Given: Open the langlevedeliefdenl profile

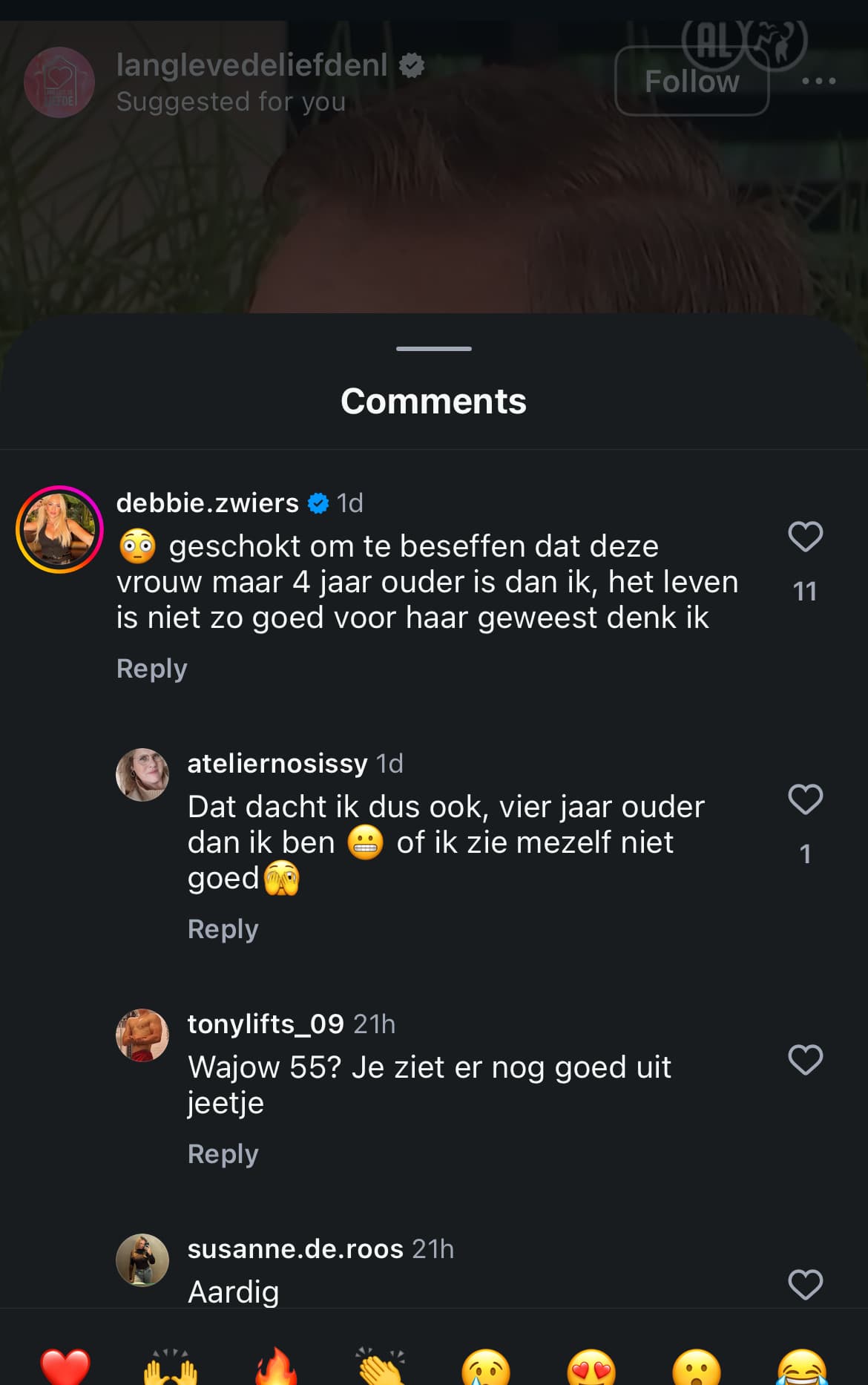Looking at the screenshot, I should pyautogui.click(x=251, y=65).
